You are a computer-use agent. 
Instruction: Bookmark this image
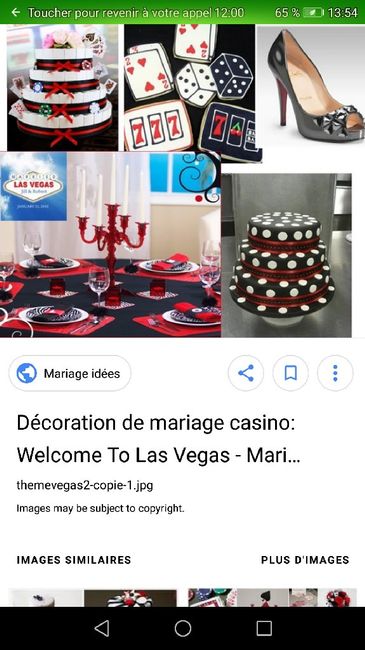(x=290, y=373)
